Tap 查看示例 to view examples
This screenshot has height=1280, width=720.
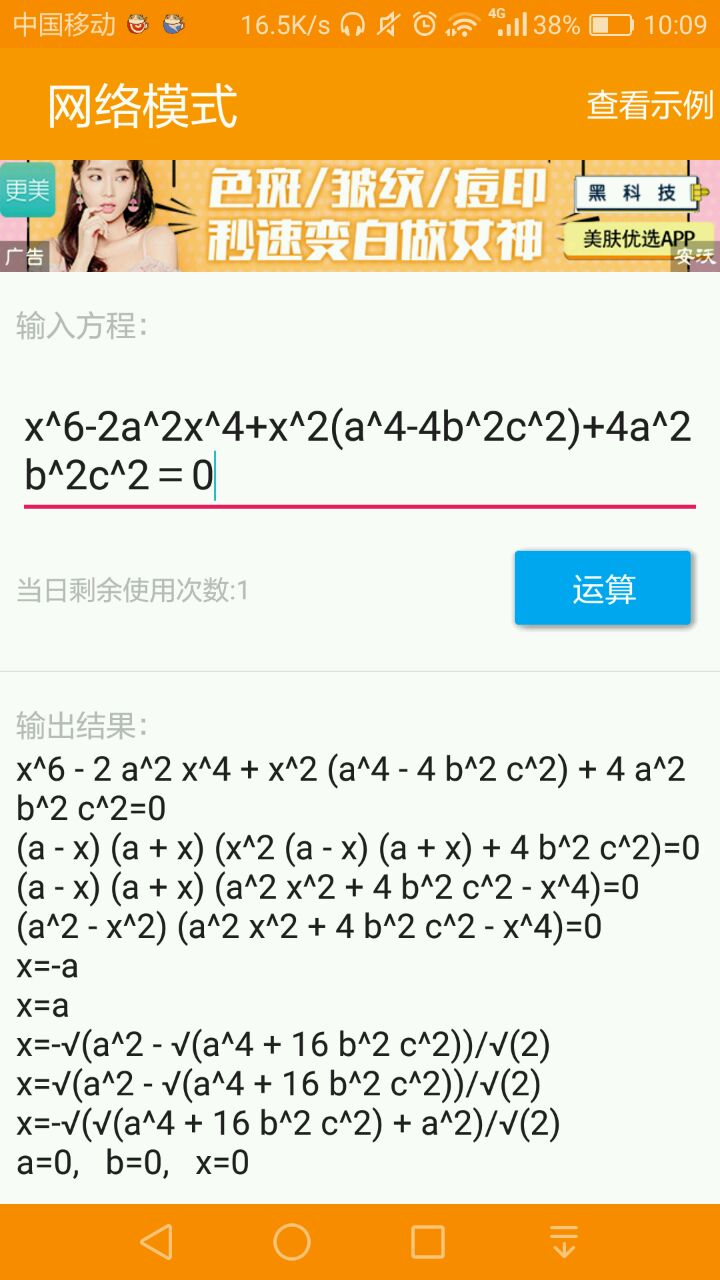point(650,105)
